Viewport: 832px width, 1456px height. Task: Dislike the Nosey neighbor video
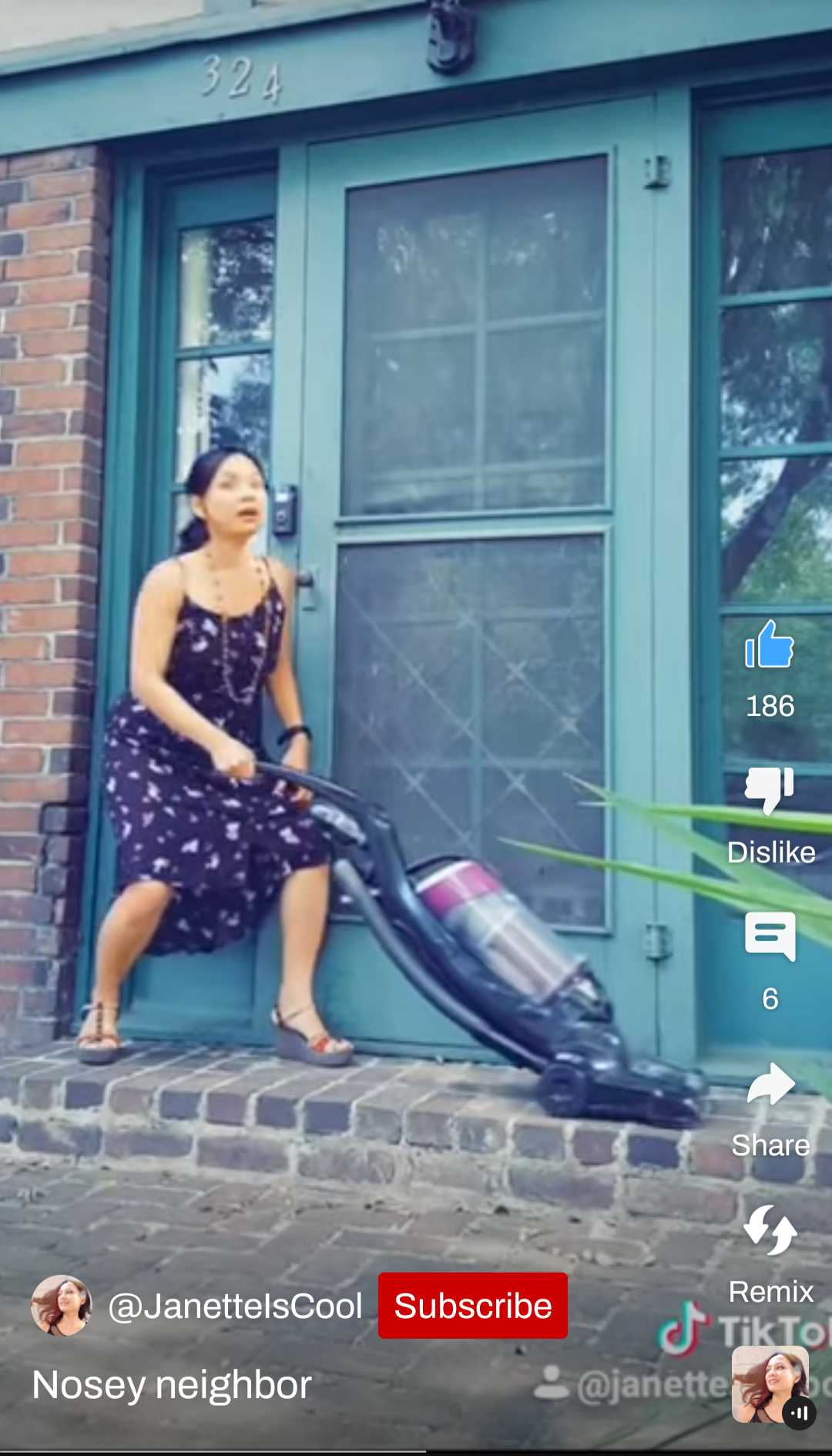(769, 791)
